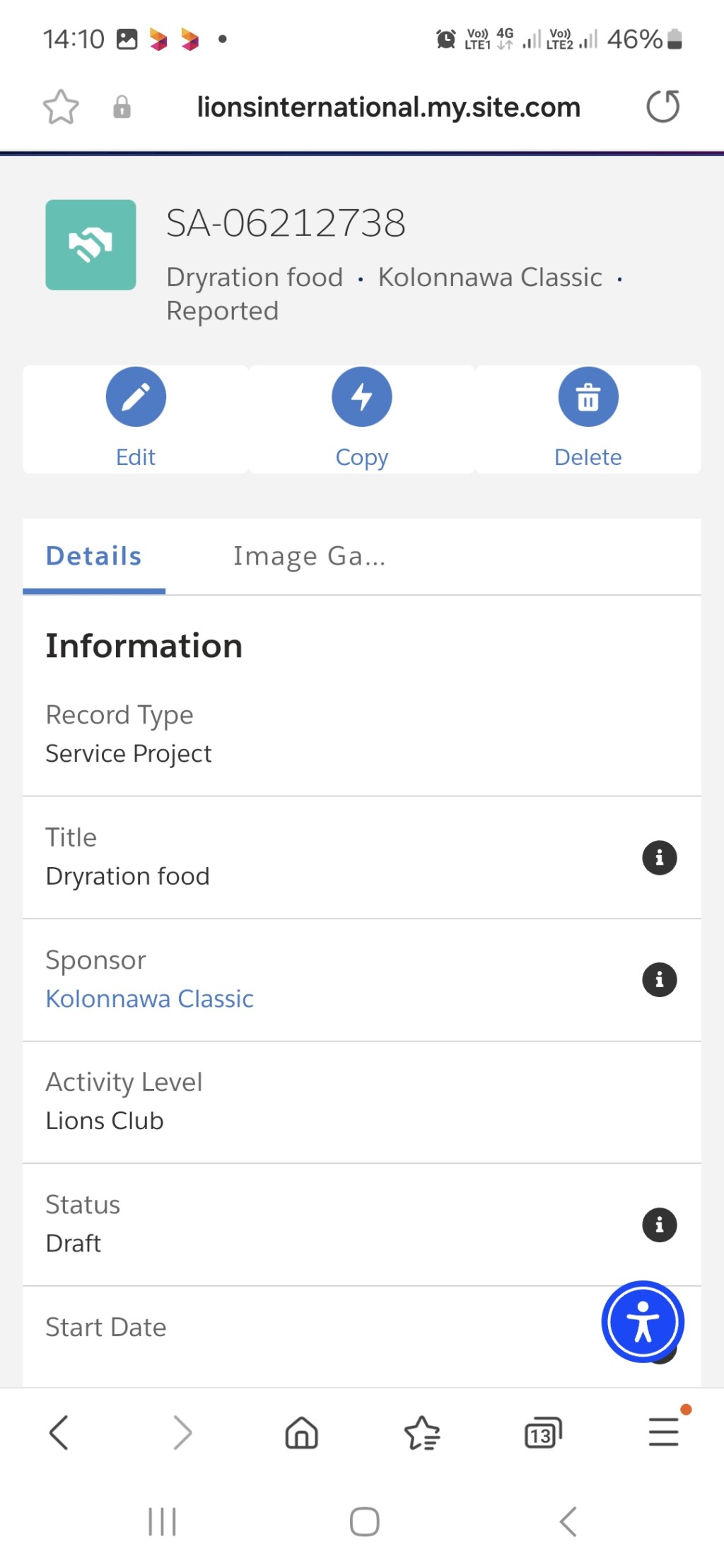Open the browser hamburger menu
Screen dimensions: 724x1568
click(664, 1431)
